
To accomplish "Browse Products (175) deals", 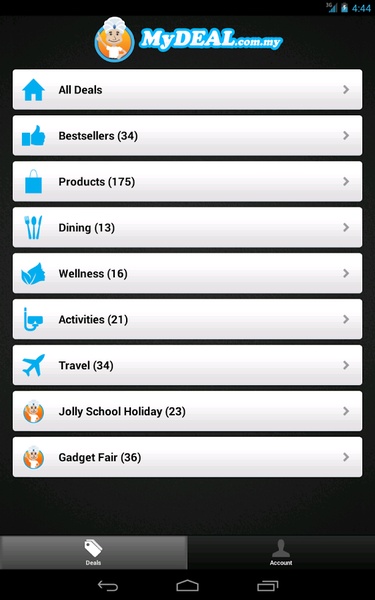I will (188, 181).
